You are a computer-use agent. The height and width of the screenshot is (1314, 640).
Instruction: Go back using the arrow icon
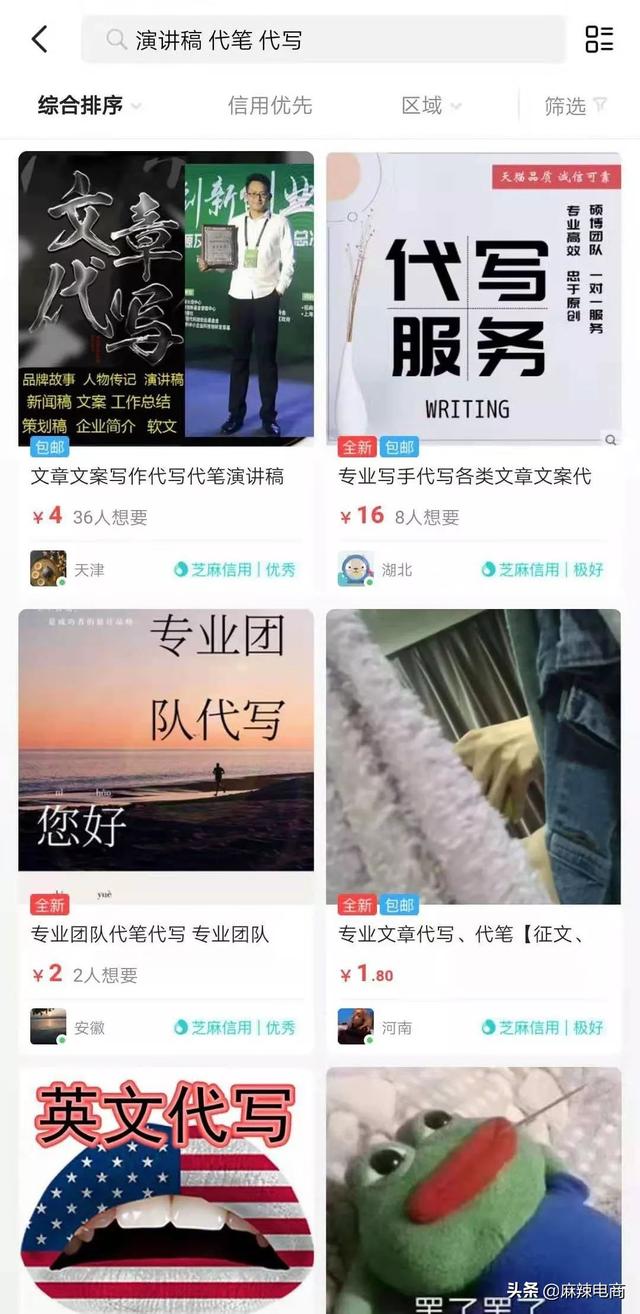coord(39,40)
